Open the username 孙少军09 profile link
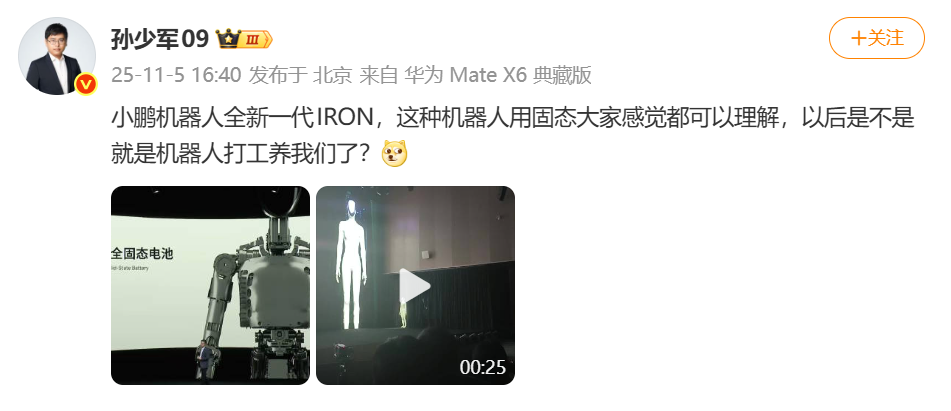The height and width of the screenshot is (411, 951). 159,39
